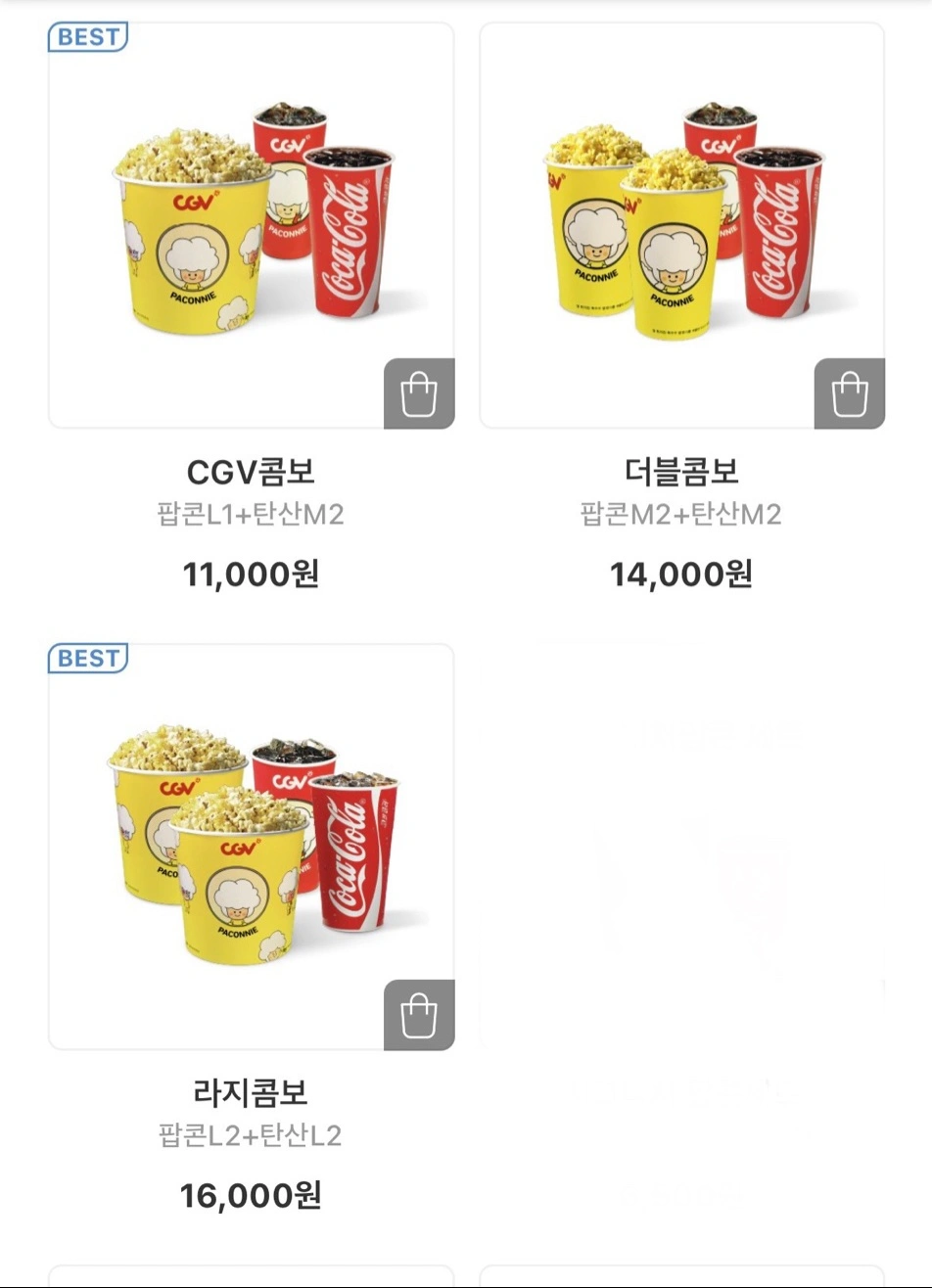Screen dimensions: 932x1288
Task: Open the 라지콤보 product title
Action: pyautogui.click(x=252, y=1094)
